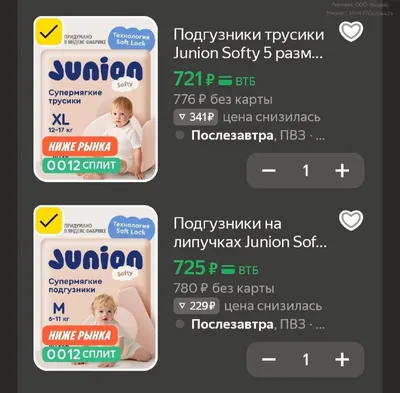Uncheck the Junion Softy XL трусики item
The height and width of the screenshot is (393, 400).
coord(49,32)
